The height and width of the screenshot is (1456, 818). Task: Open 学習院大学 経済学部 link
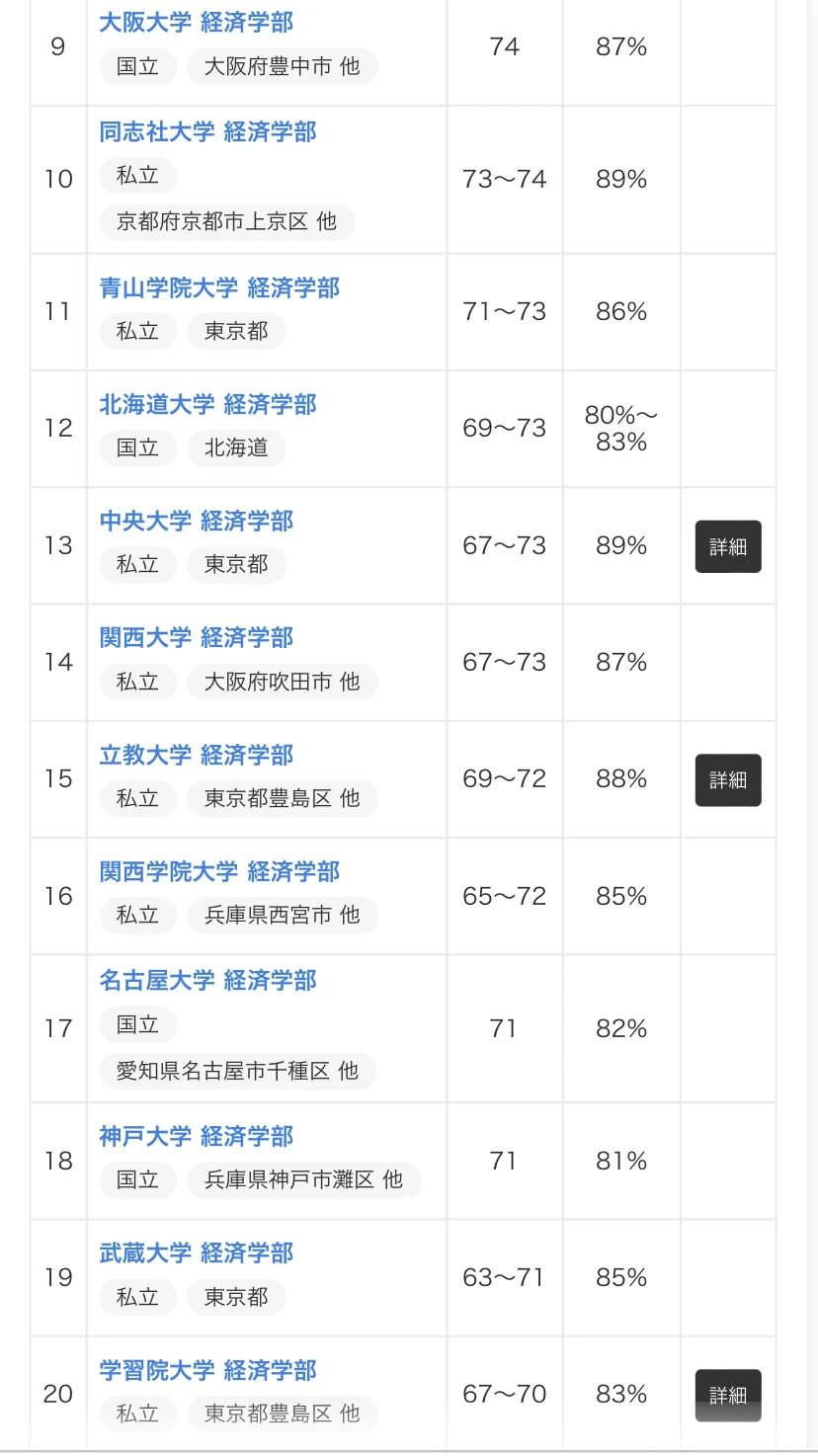[208, 1370]
